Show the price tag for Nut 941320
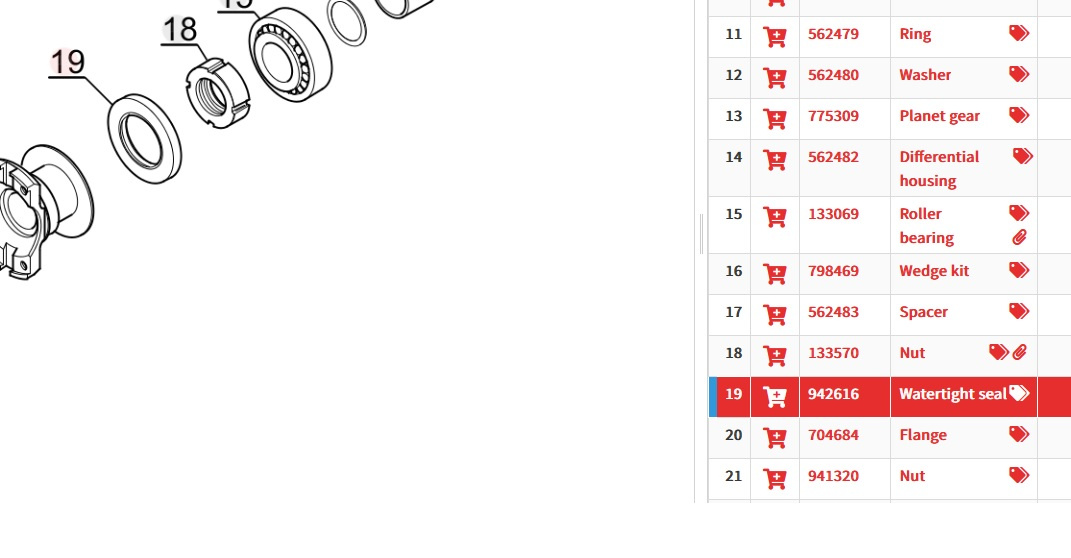Screen dimensions: 1071x558 coord(1019,475)
